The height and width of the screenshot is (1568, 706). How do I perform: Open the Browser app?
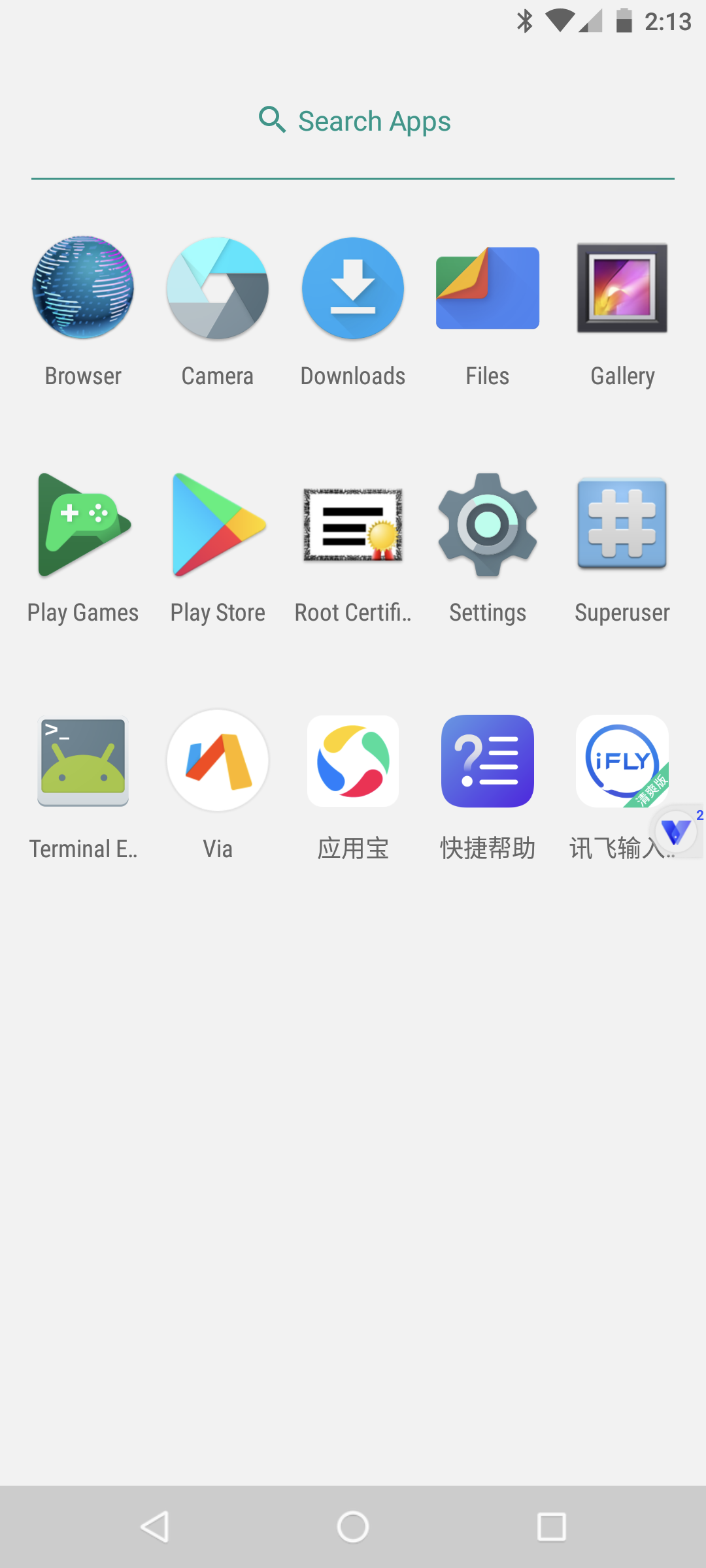pyautogui.click(x=83, y=288)
